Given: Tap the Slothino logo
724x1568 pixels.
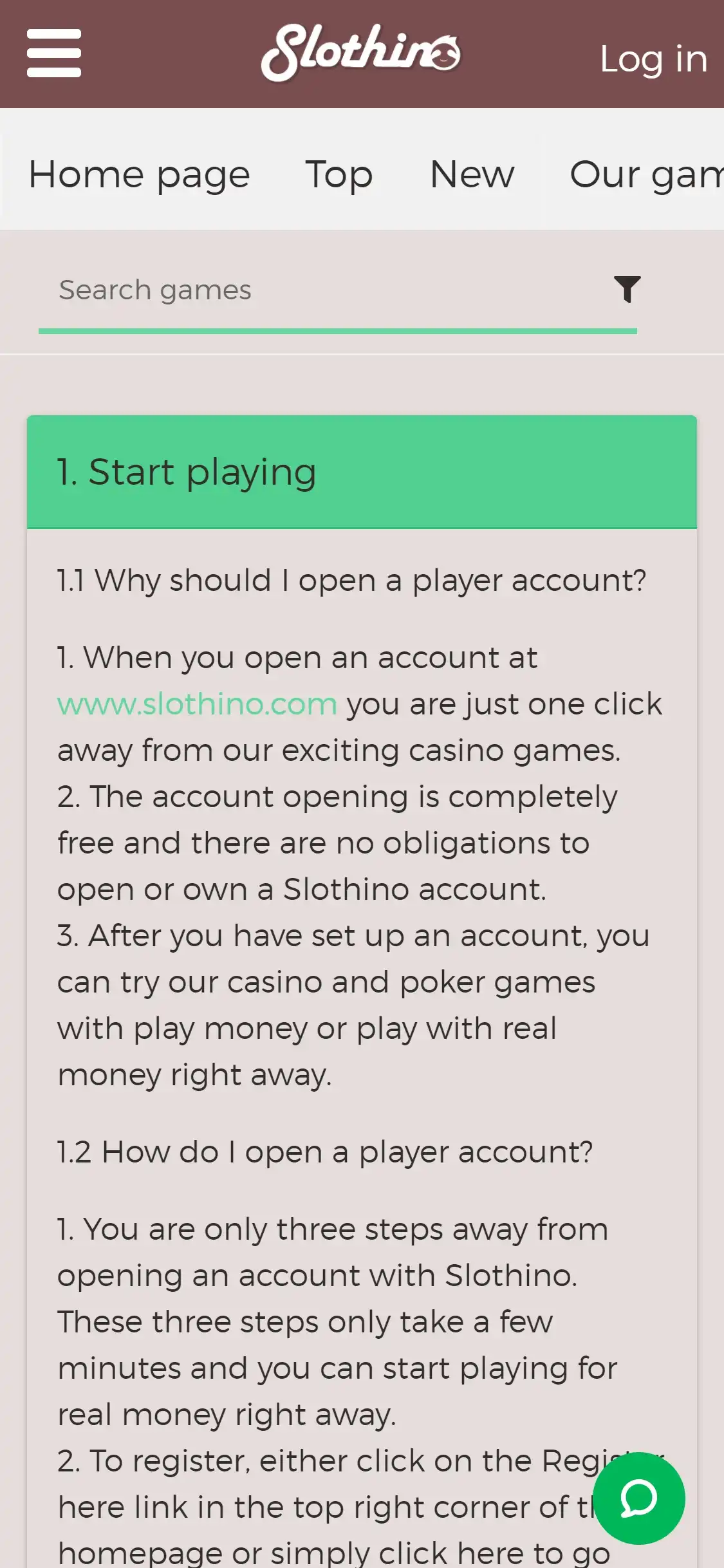Looking at the screenshot, I should pos(360,53).
